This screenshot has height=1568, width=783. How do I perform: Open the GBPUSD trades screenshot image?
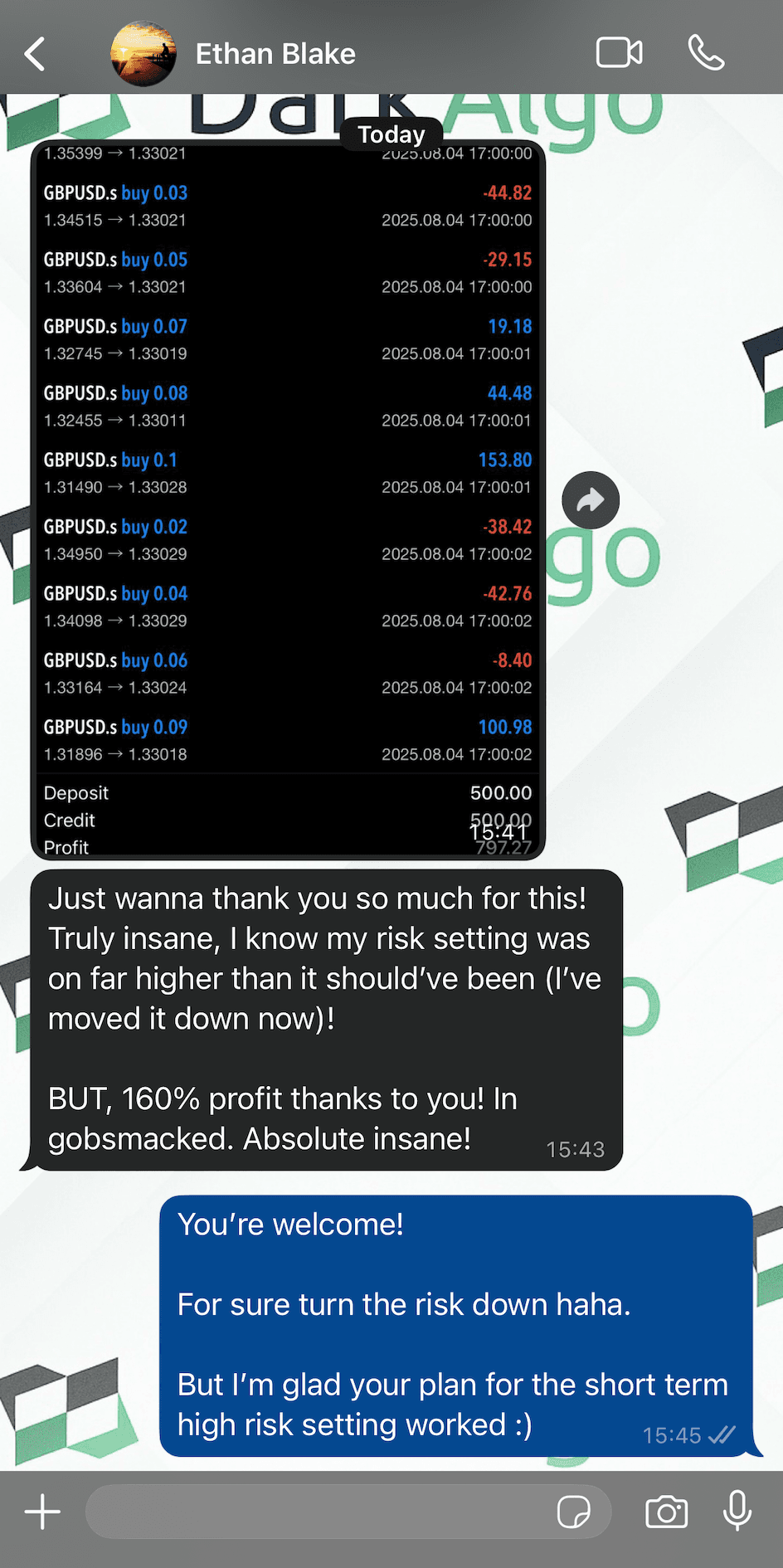point(287,498)
